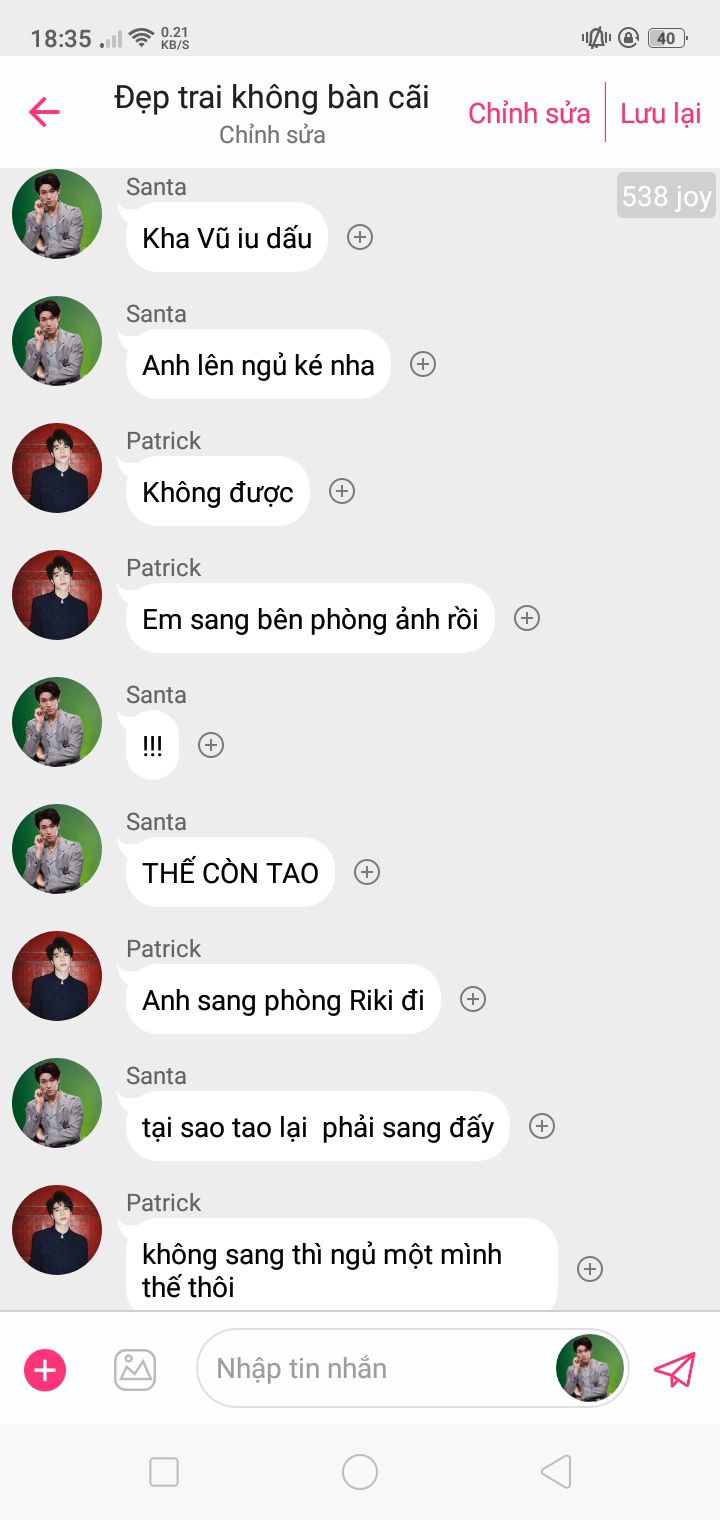Tap plus icon next to 'không sang thì ngủ một mình'

click(x=590, y=1269)
